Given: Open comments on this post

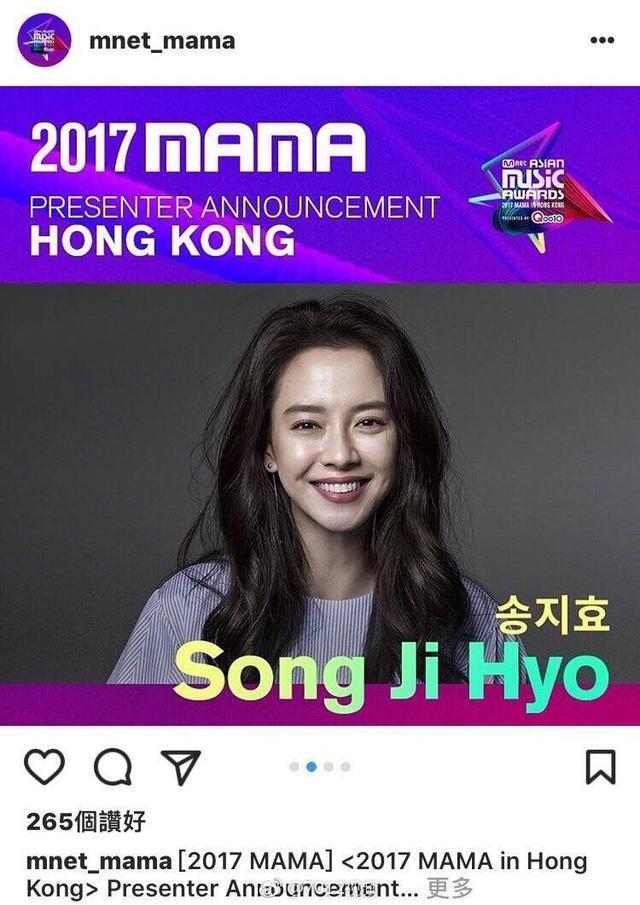Looking at the screenshot, I should click(x=113, y=767).
